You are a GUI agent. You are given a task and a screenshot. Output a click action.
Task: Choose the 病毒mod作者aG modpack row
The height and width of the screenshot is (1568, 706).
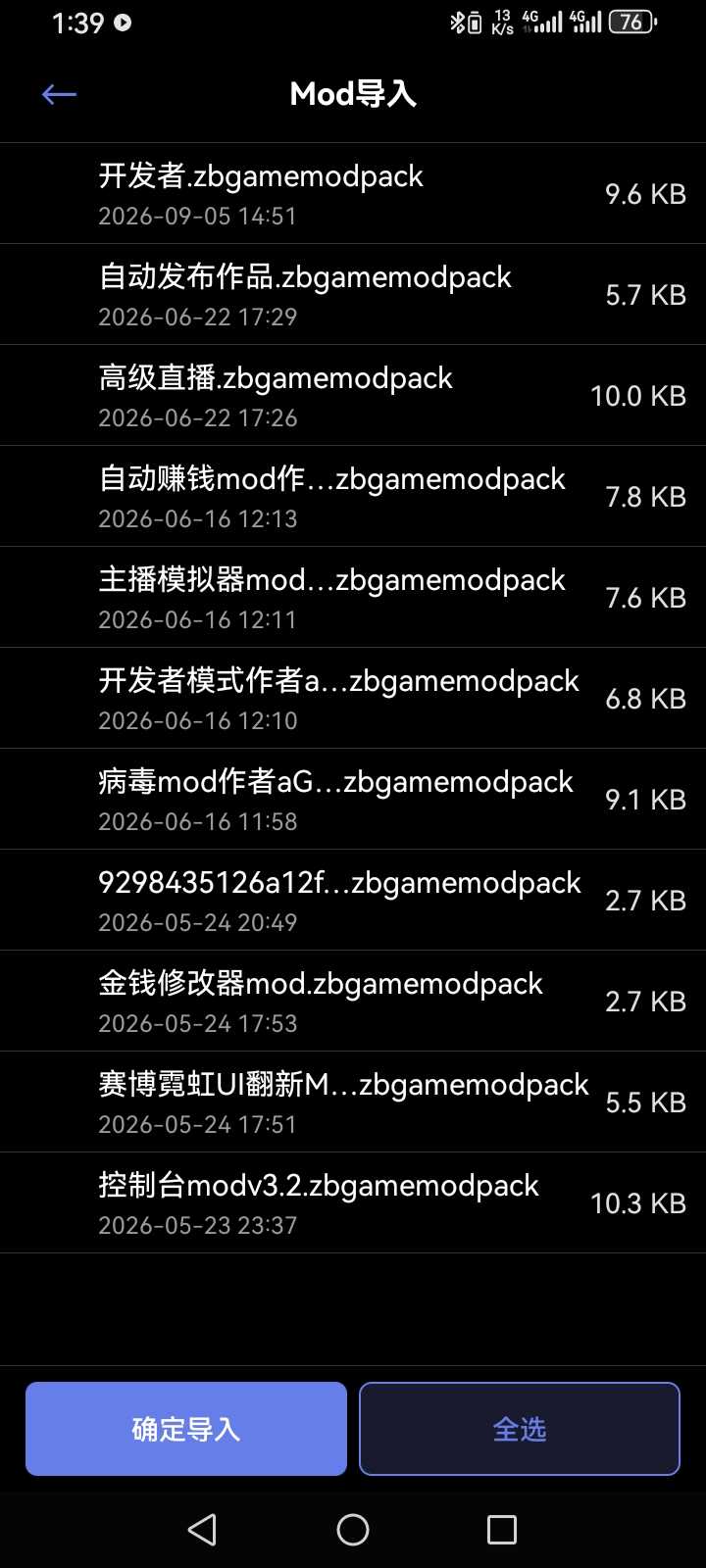[353, 799]
